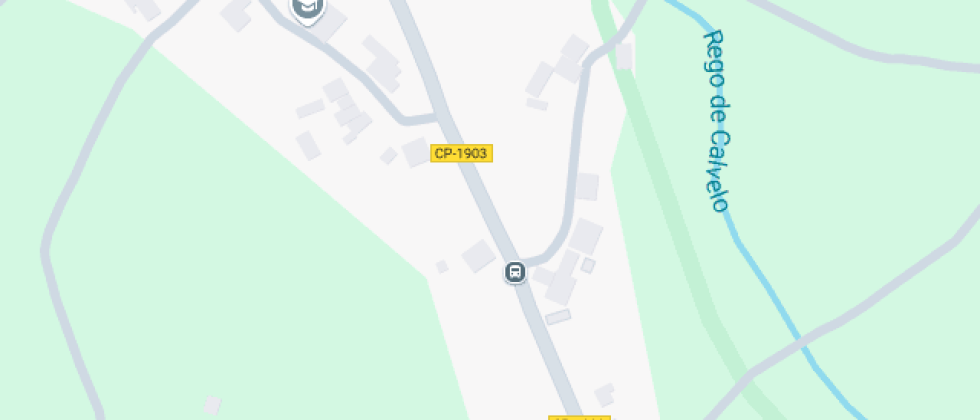The height and width of the screenshot is (420, 980).
Task: Select the bus stop marker on the map
Action: point(515,271)
